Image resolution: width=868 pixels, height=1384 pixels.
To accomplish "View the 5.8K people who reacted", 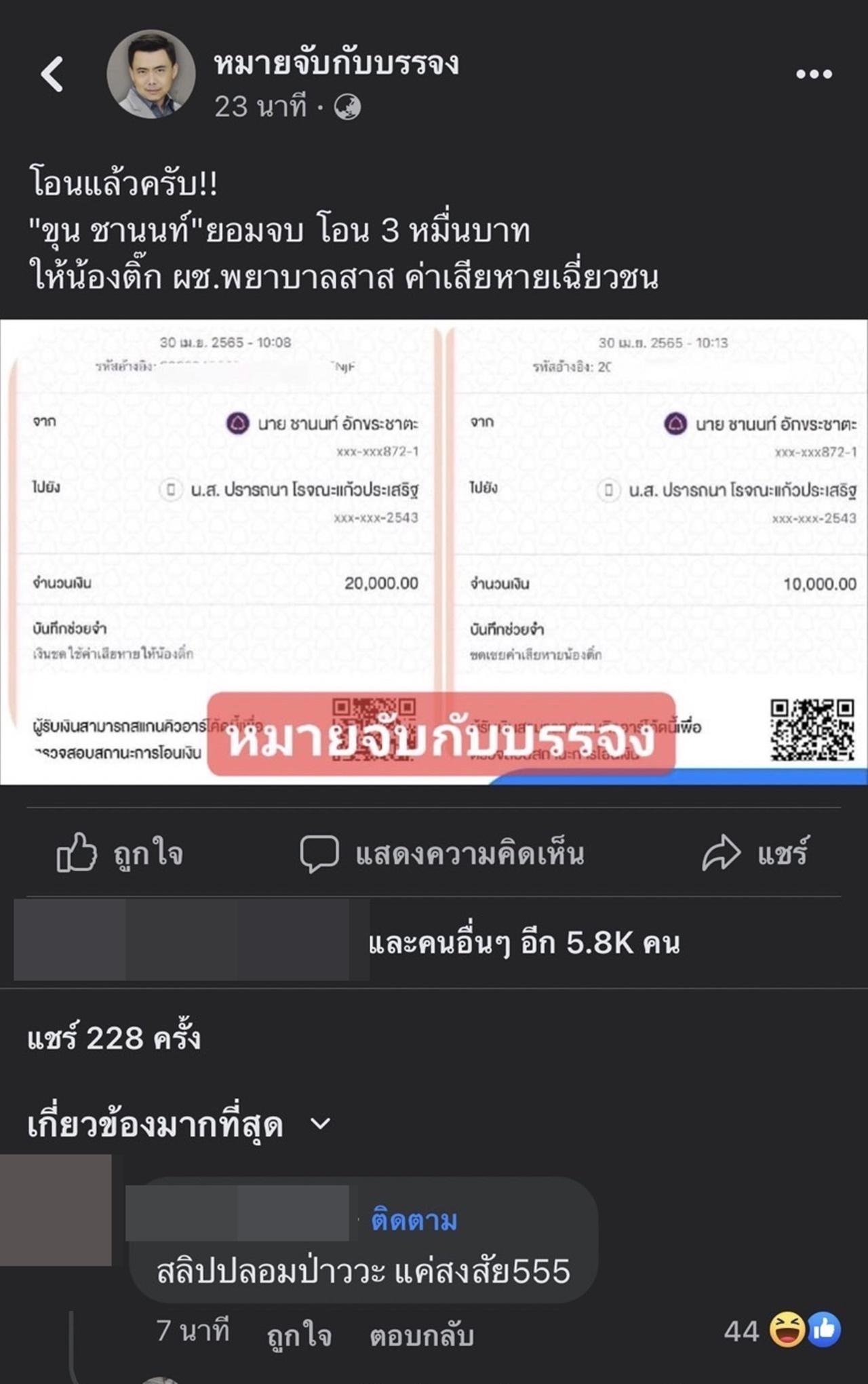I will tap(524, 943).
